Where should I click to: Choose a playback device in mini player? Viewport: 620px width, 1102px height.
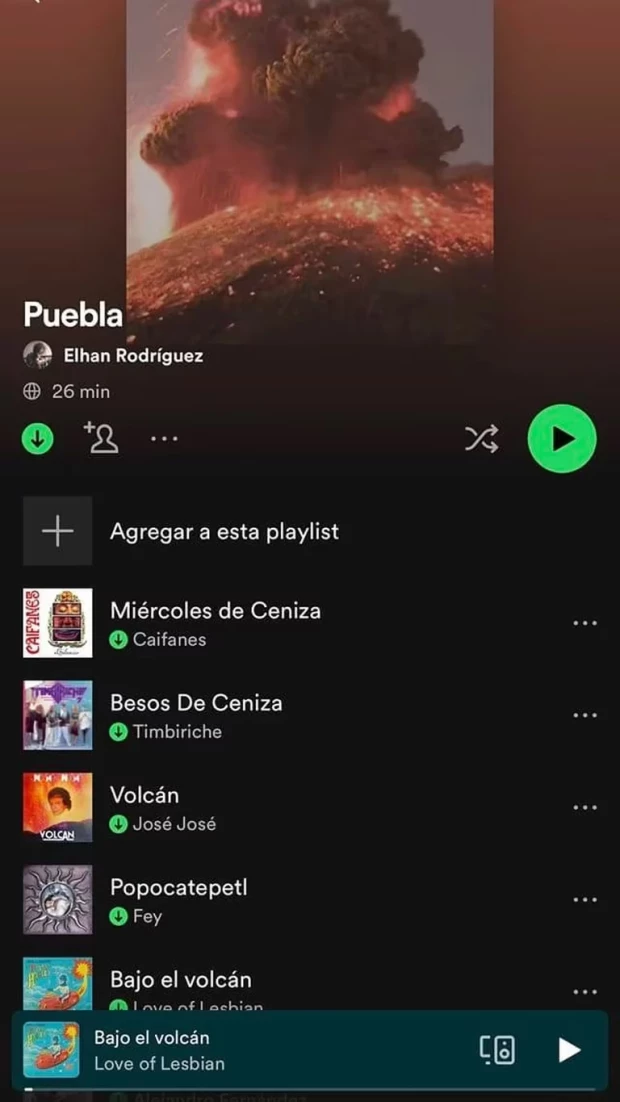tap(498, 1049)
